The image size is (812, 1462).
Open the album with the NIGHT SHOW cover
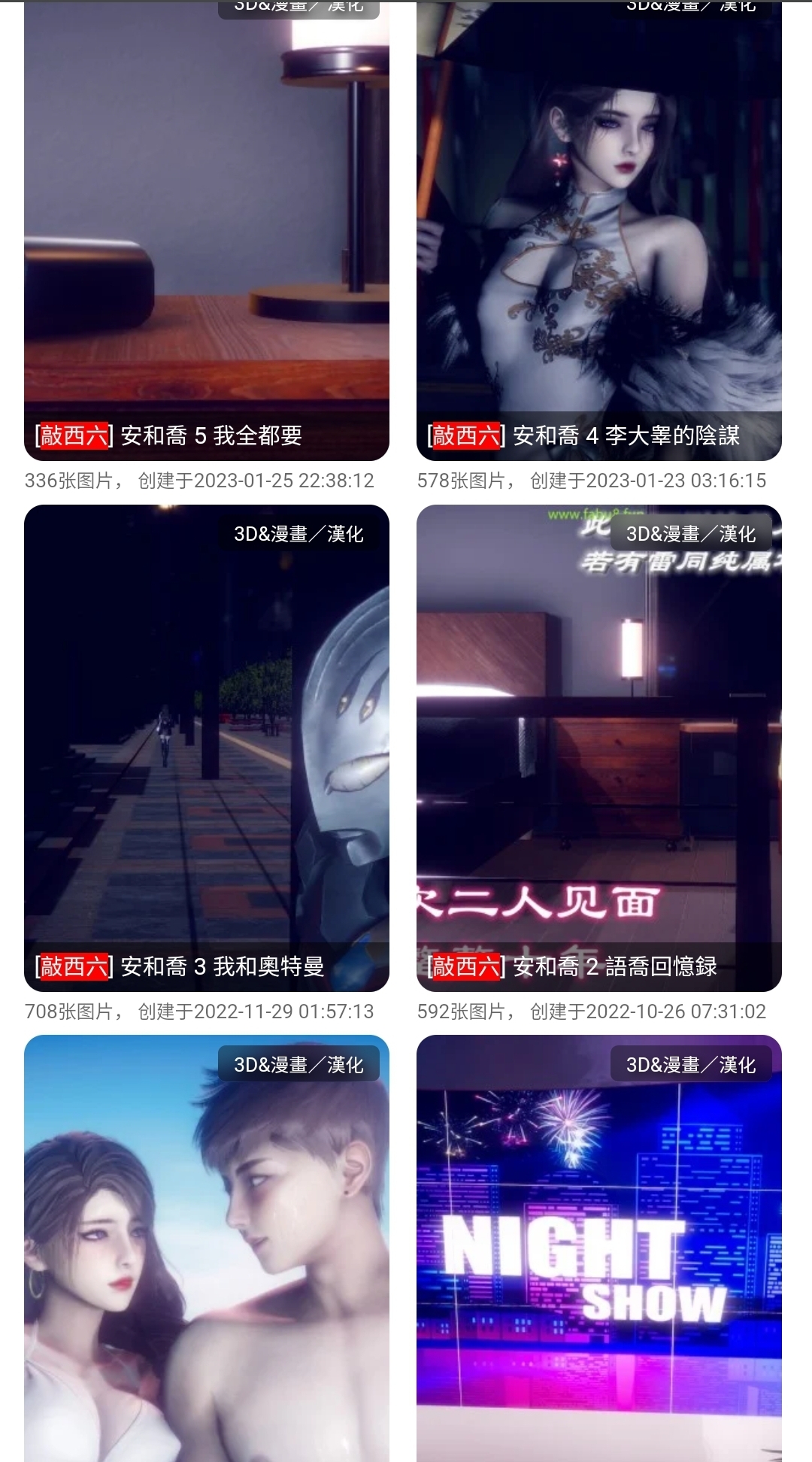(x=598, y=1248)
